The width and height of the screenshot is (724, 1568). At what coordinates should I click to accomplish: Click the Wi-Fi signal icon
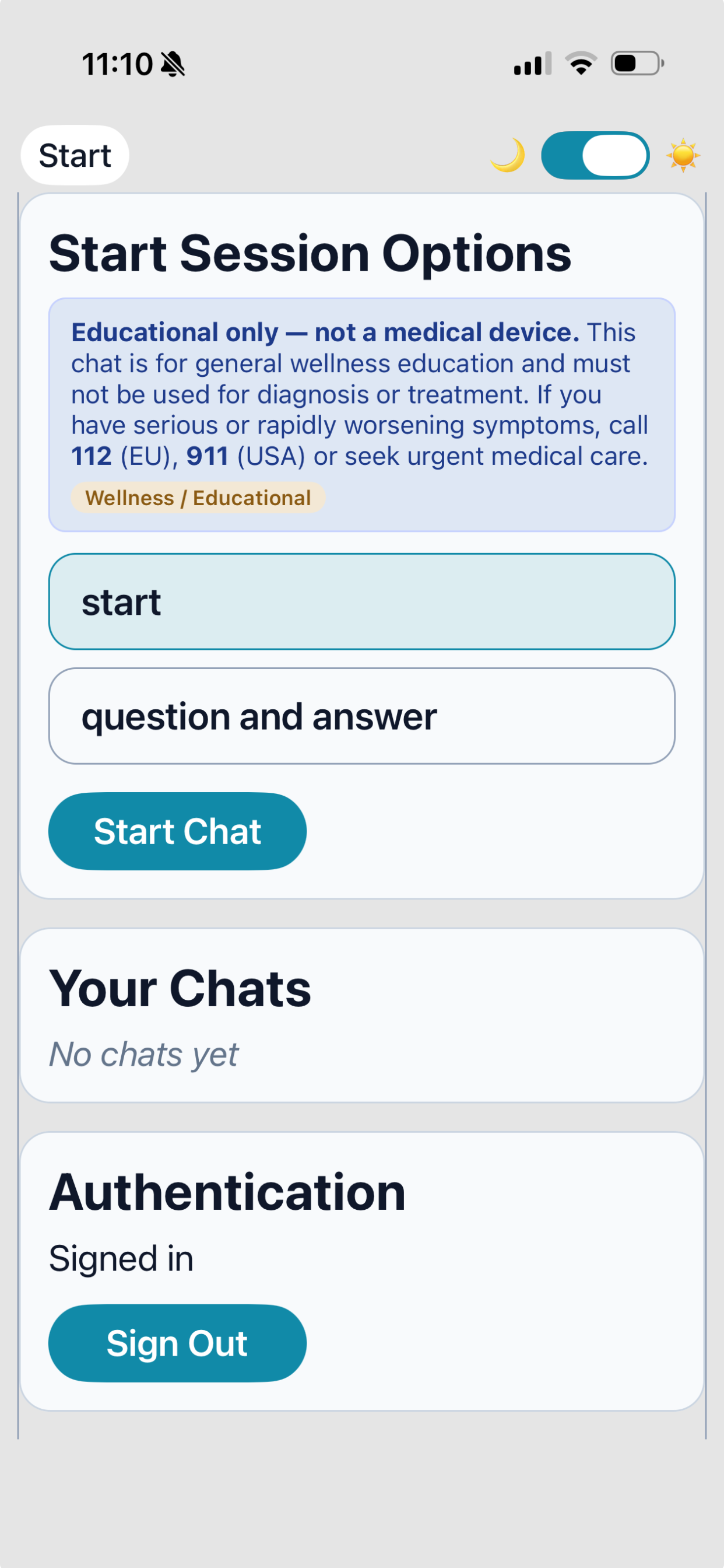[x=580, y=64]
